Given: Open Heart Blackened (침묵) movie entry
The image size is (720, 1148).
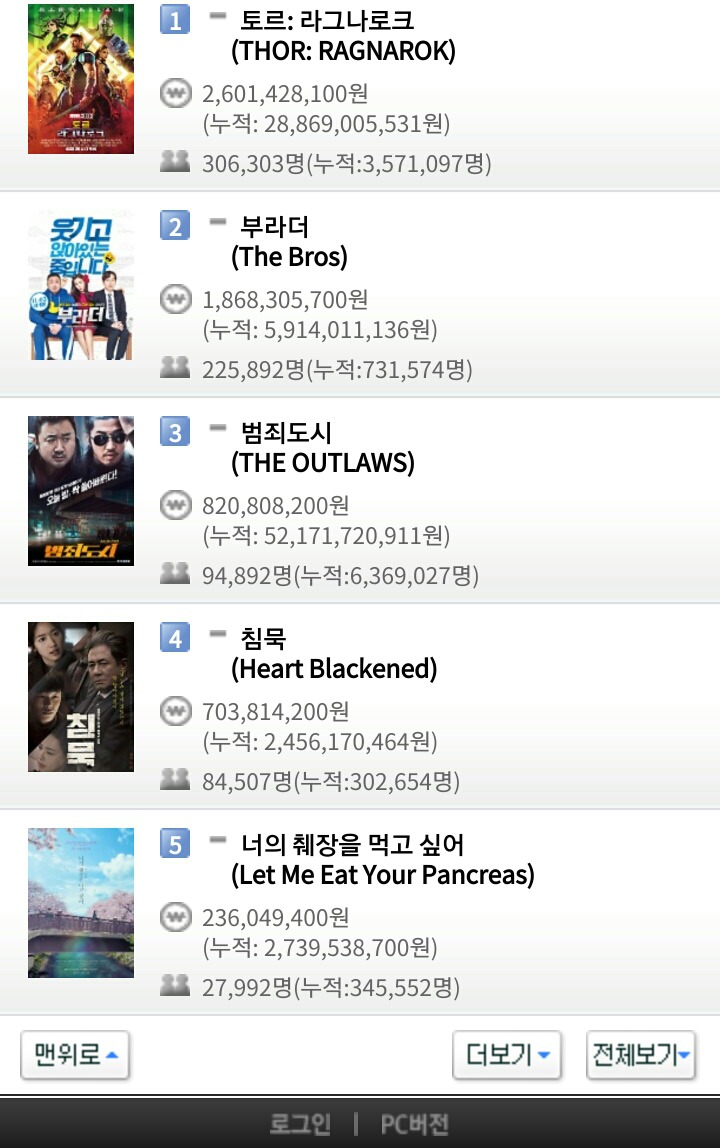Looking at the screenshot, I should [334, 654].
